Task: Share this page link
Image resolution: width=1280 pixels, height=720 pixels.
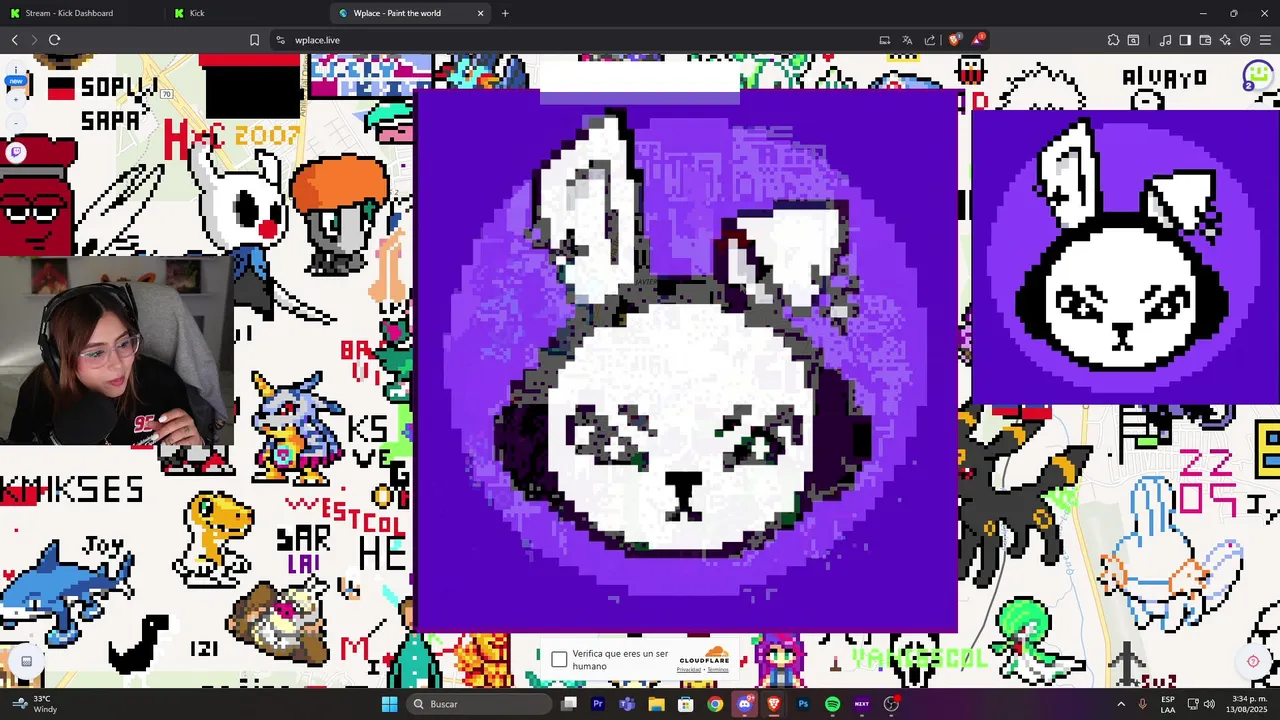Action: [930, 40]
